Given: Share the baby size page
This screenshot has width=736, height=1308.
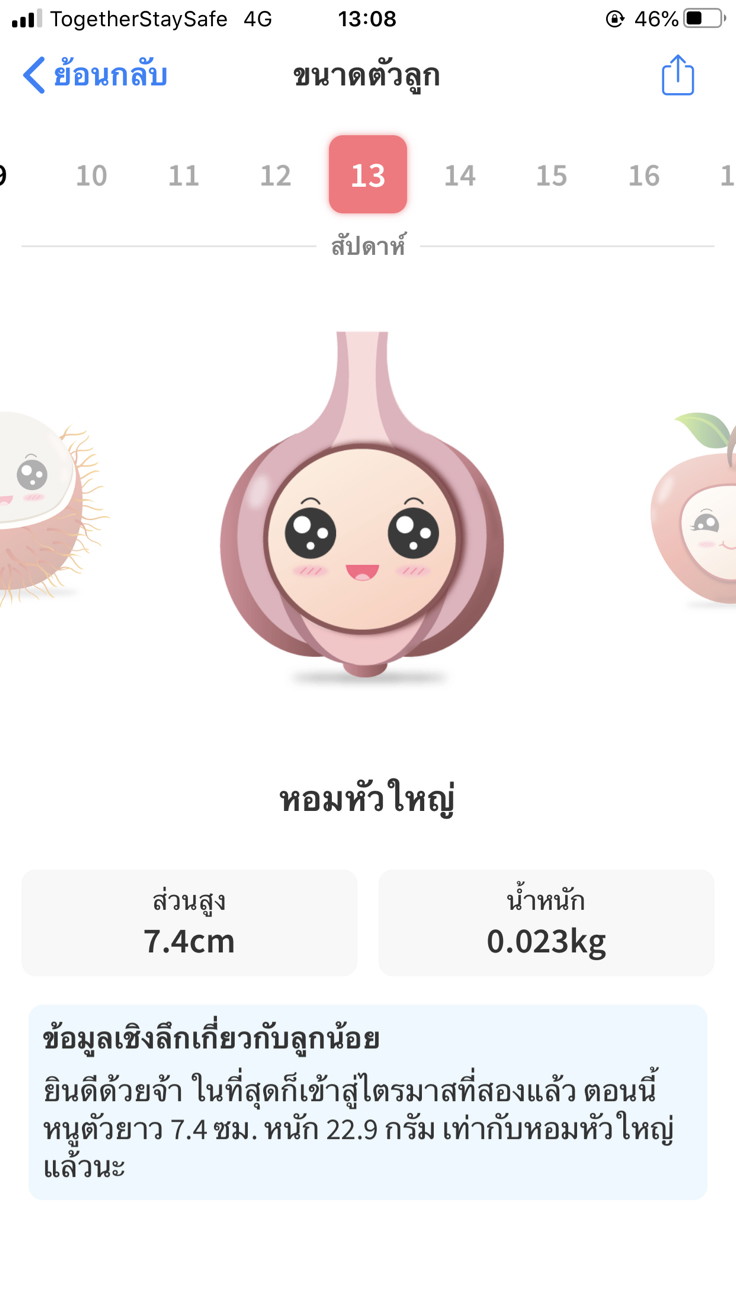Looking at the screenshot, I should tap(677, 75).
